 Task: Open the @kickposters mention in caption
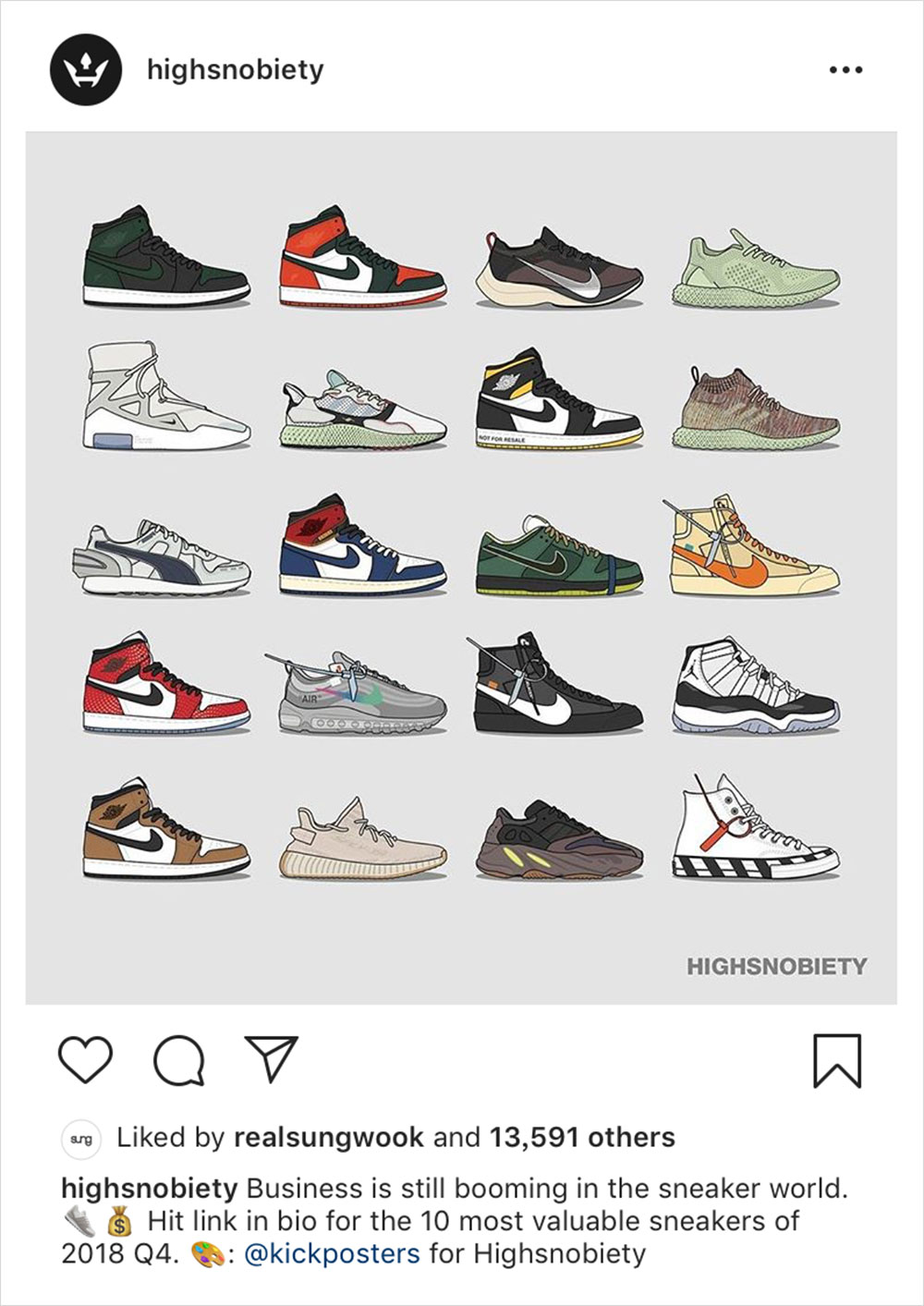332,1254
